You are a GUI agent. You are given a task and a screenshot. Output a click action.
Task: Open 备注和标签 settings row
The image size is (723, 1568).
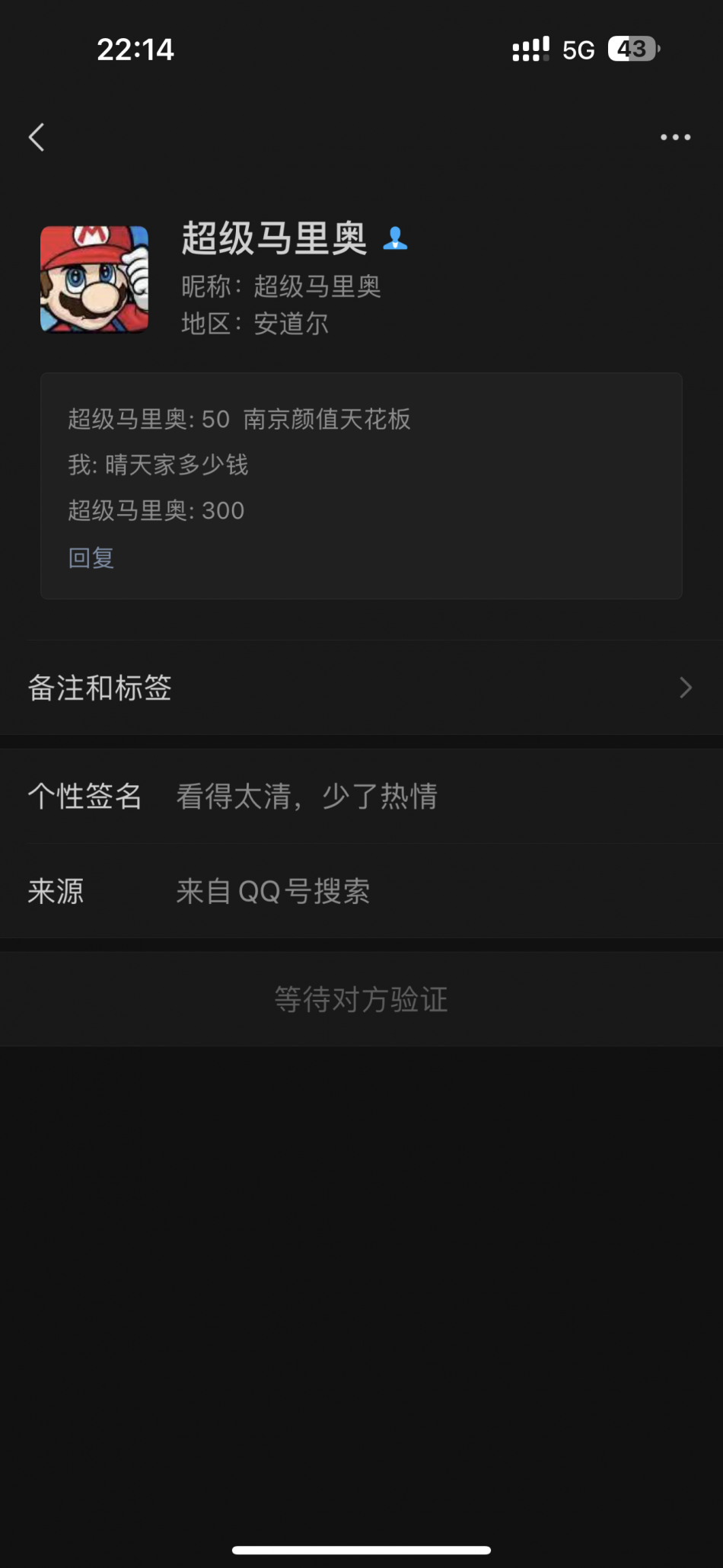click(x=361, y=688)
